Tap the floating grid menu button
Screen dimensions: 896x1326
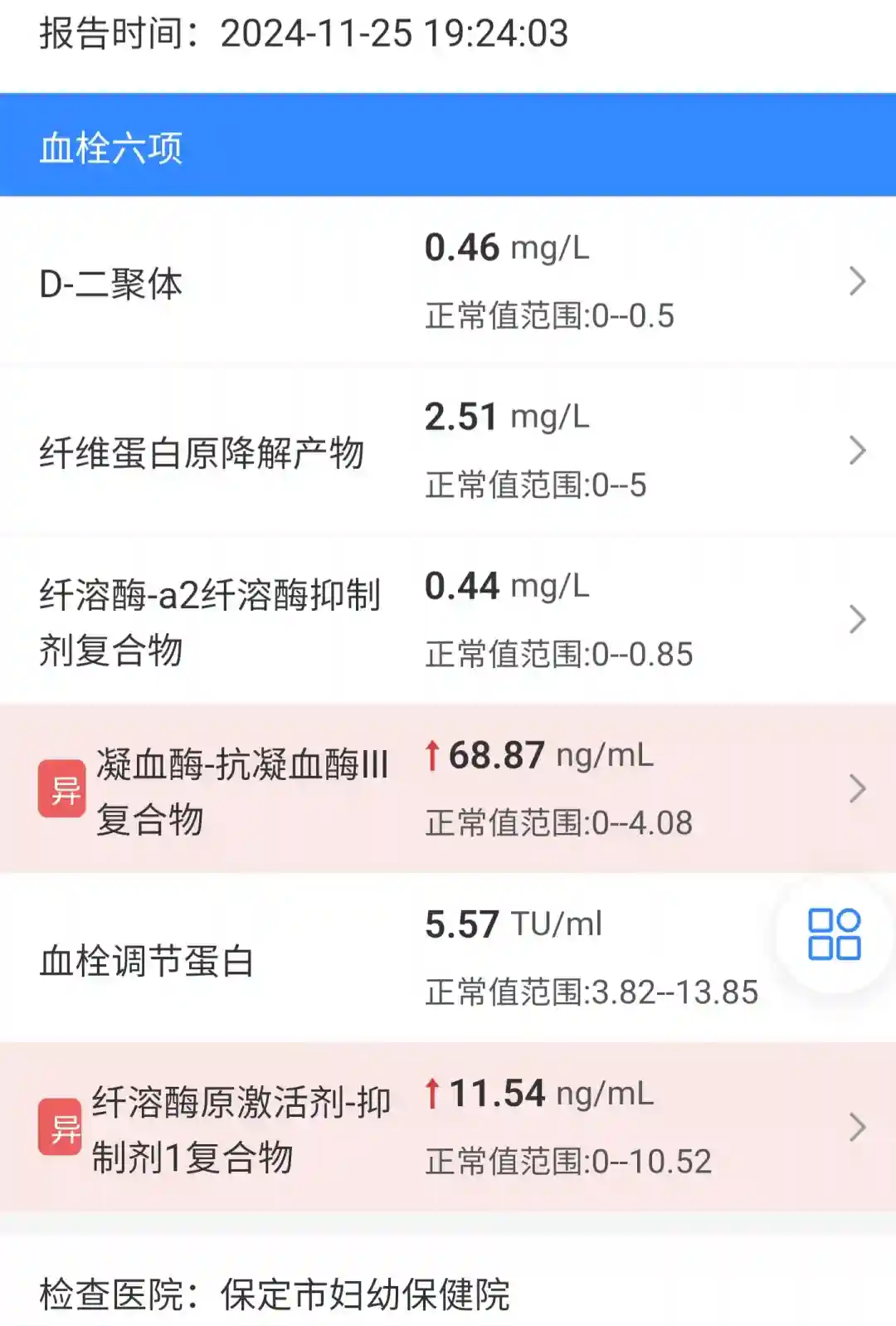click(834, 934)
